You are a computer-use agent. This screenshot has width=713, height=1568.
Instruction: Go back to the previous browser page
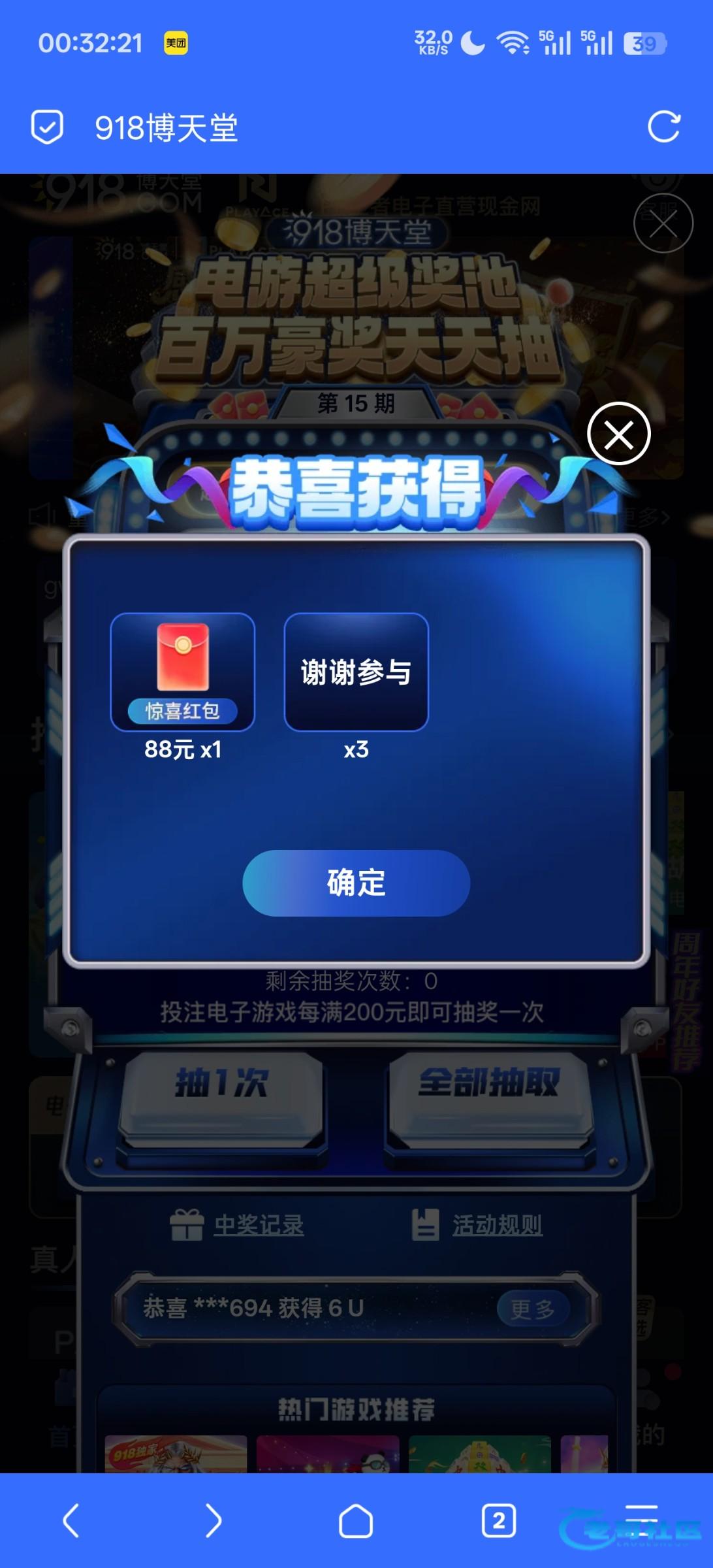click(x=71, y=1520)
